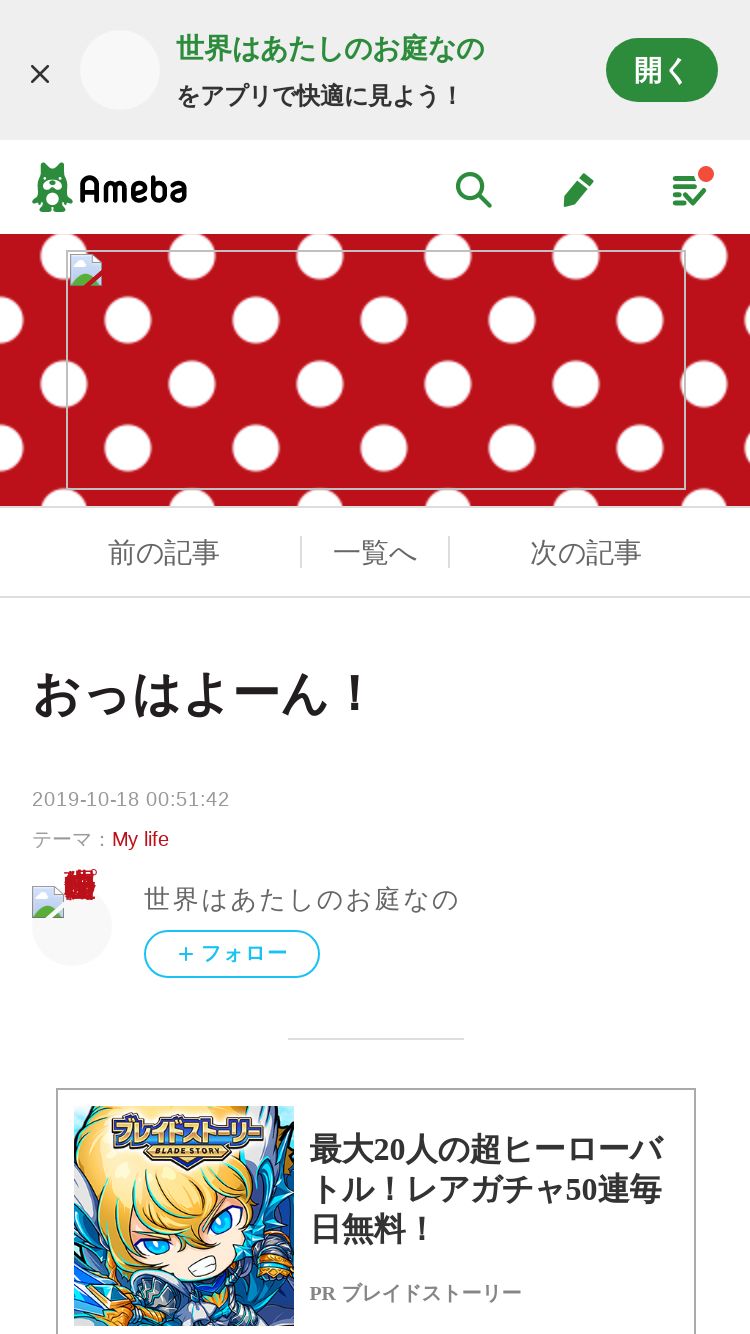Open the checklist notifications icon

coord(690,188)
